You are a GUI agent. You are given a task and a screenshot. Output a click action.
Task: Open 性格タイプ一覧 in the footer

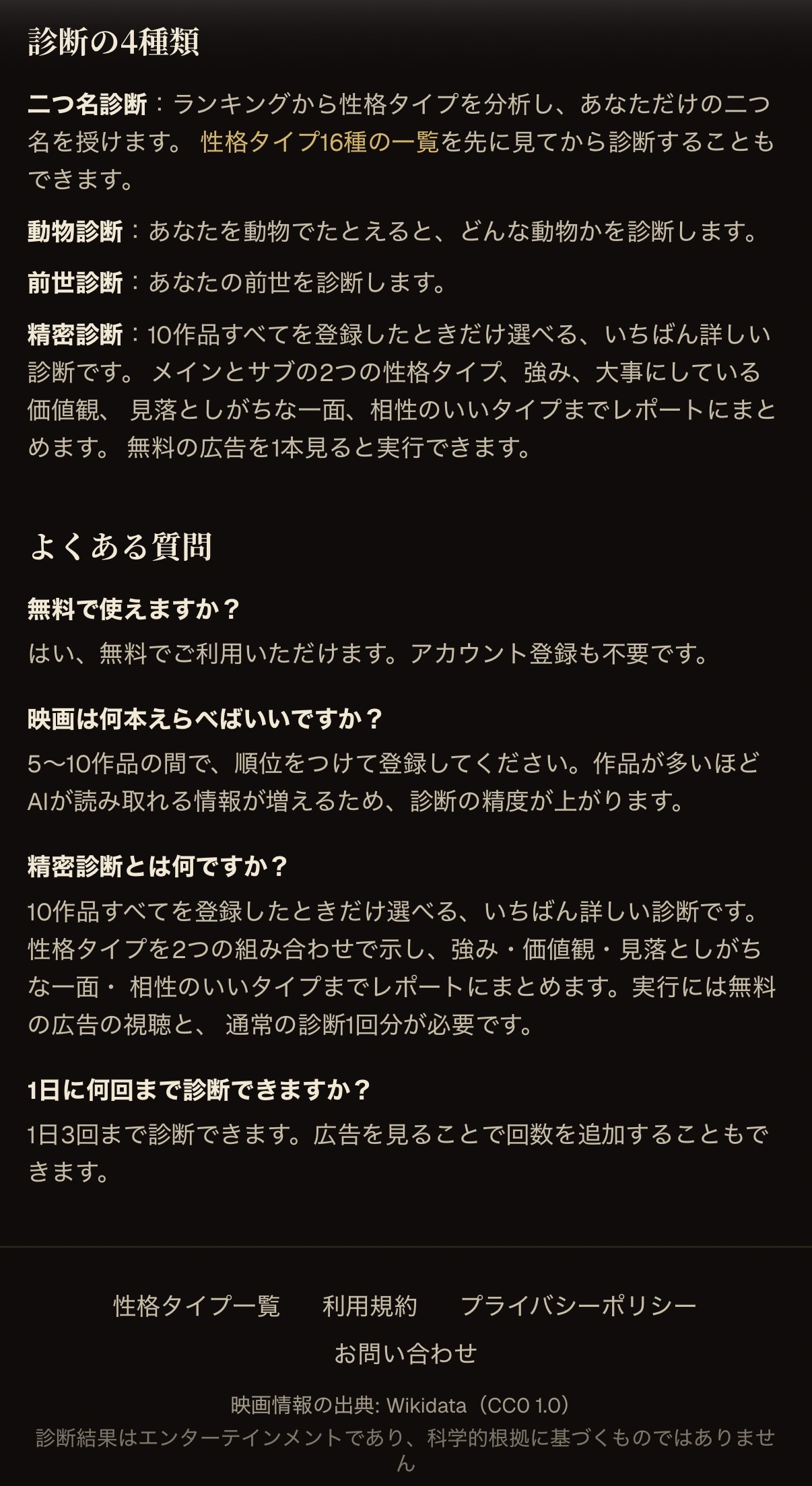click(x=197, y=1306)
